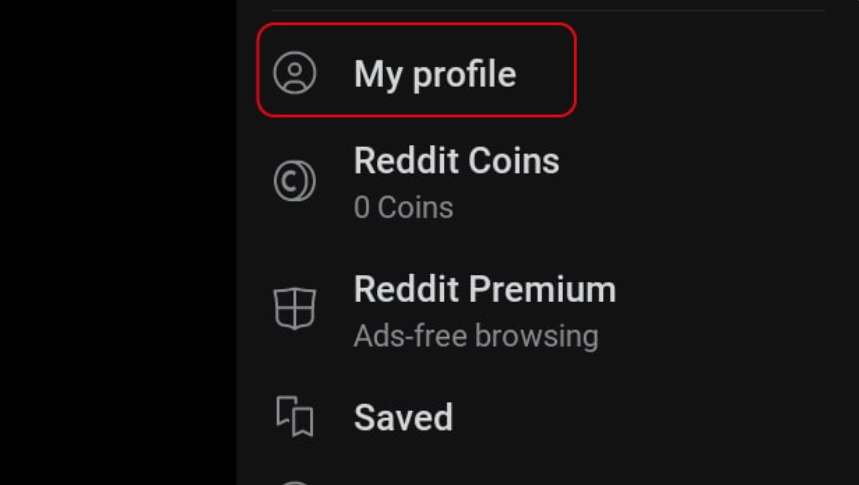Open Reddit Premium ads-free browsing

484,309
